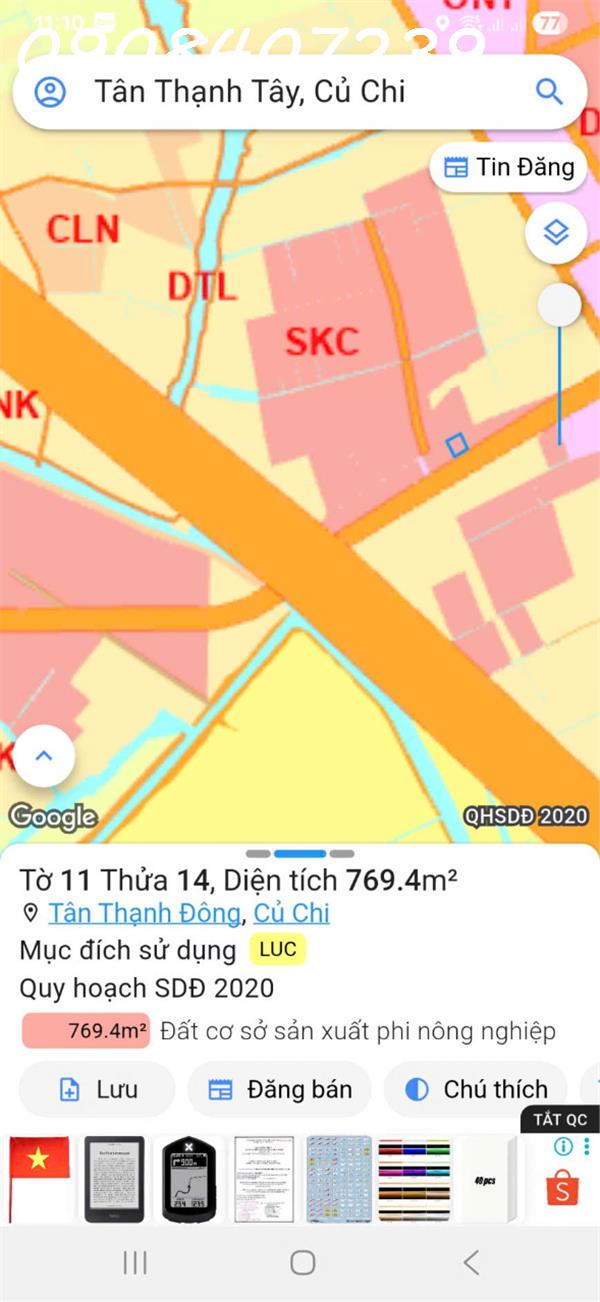The height and width of the screenshot is (1302, 600).
Task: Tap the ad info icon
Action: point(563,1146)
